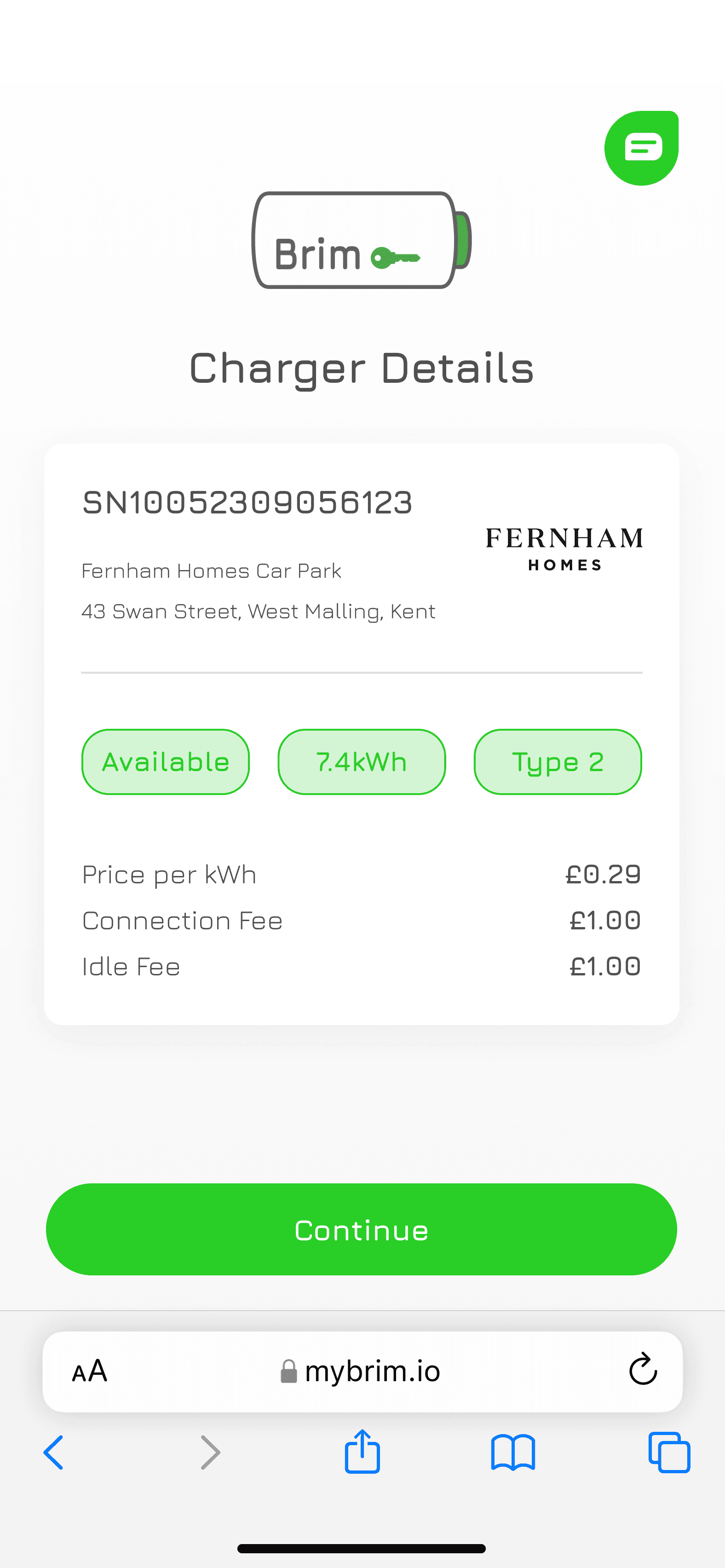Viewport: 725px width, 1568px height.
Task: Reload the mybrim.io page
Action: click(643, 1370)
